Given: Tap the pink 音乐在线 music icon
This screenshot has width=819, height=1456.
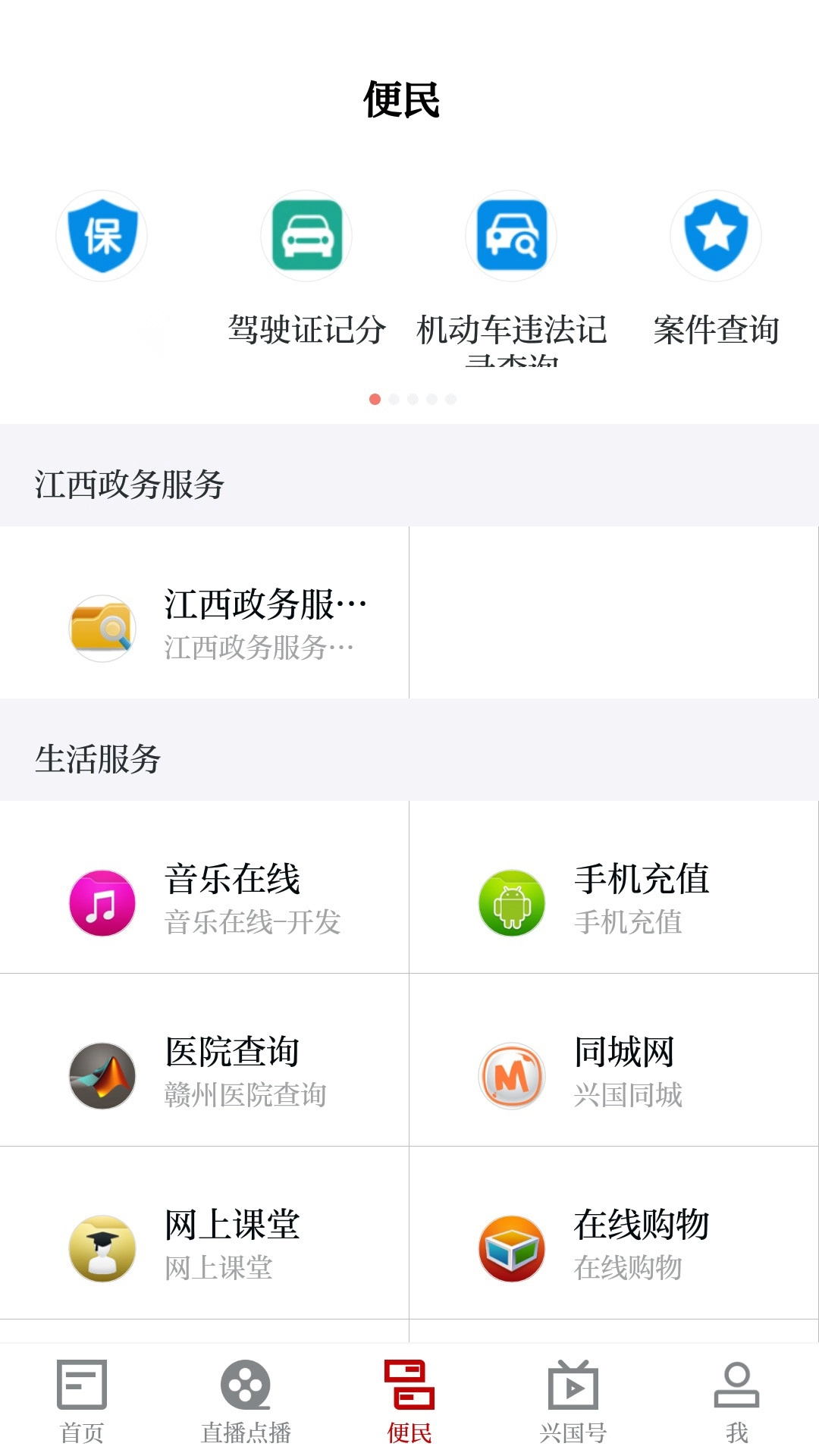Looking at the screenshot, I should [102, 902].
